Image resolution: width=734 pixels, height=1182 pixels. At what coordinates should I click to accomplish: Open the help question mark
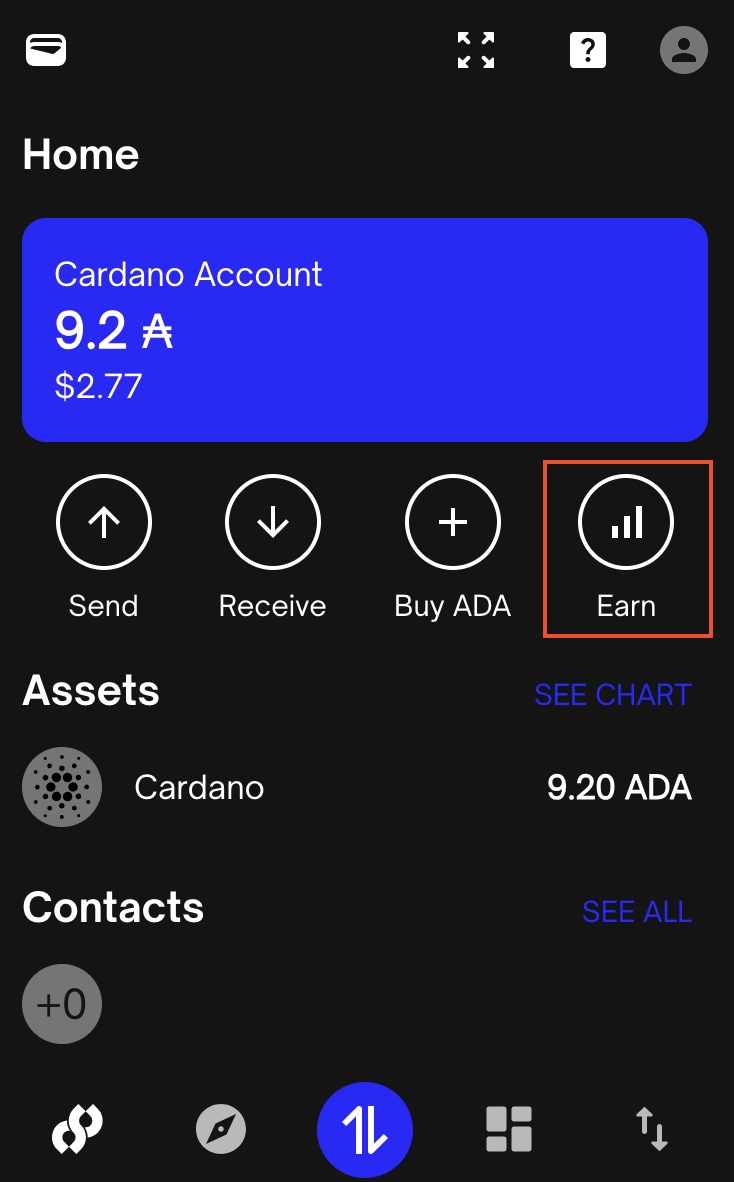pyautogui.click(x=588, y=50)
